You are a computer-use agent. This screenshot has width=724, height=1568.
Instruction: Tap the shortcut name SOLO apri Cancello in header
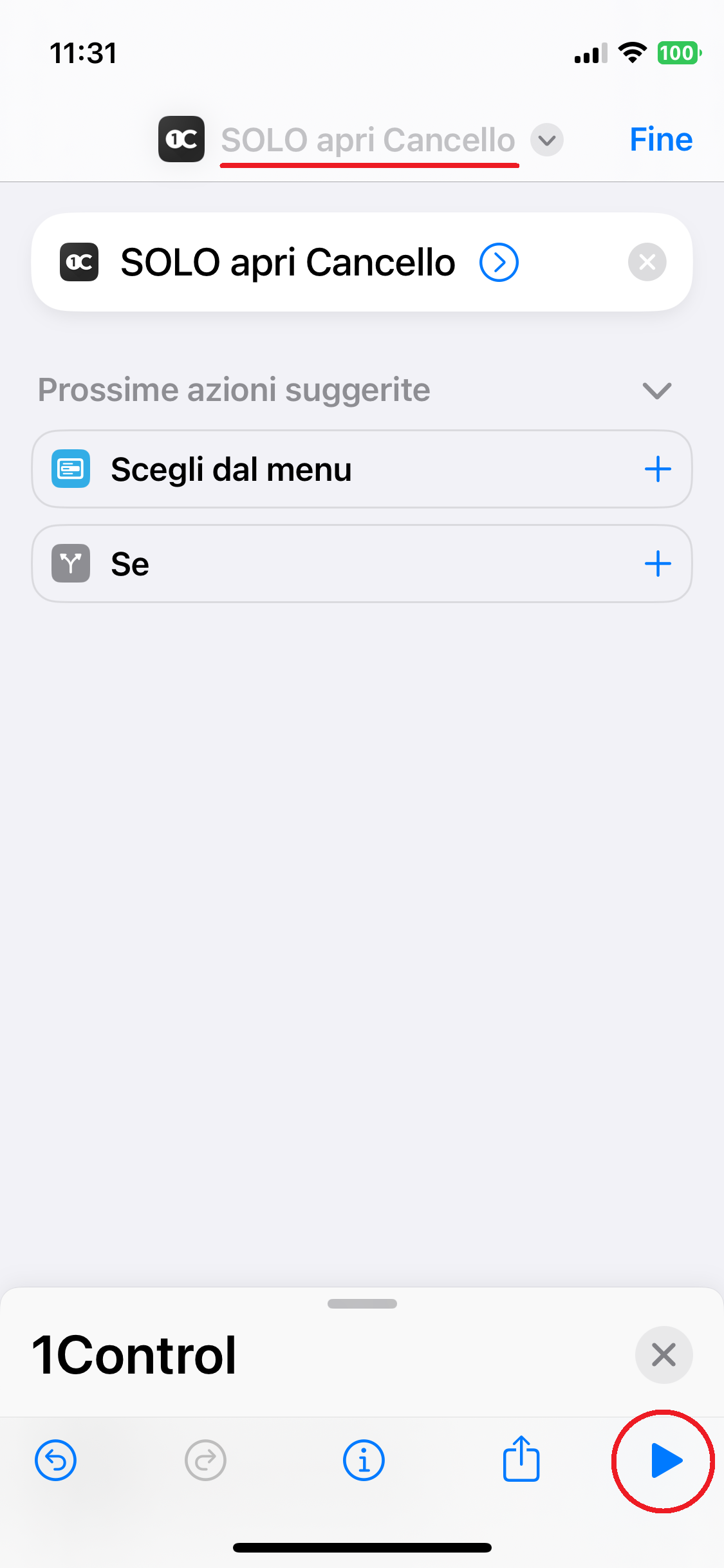[x=368, y=140]
